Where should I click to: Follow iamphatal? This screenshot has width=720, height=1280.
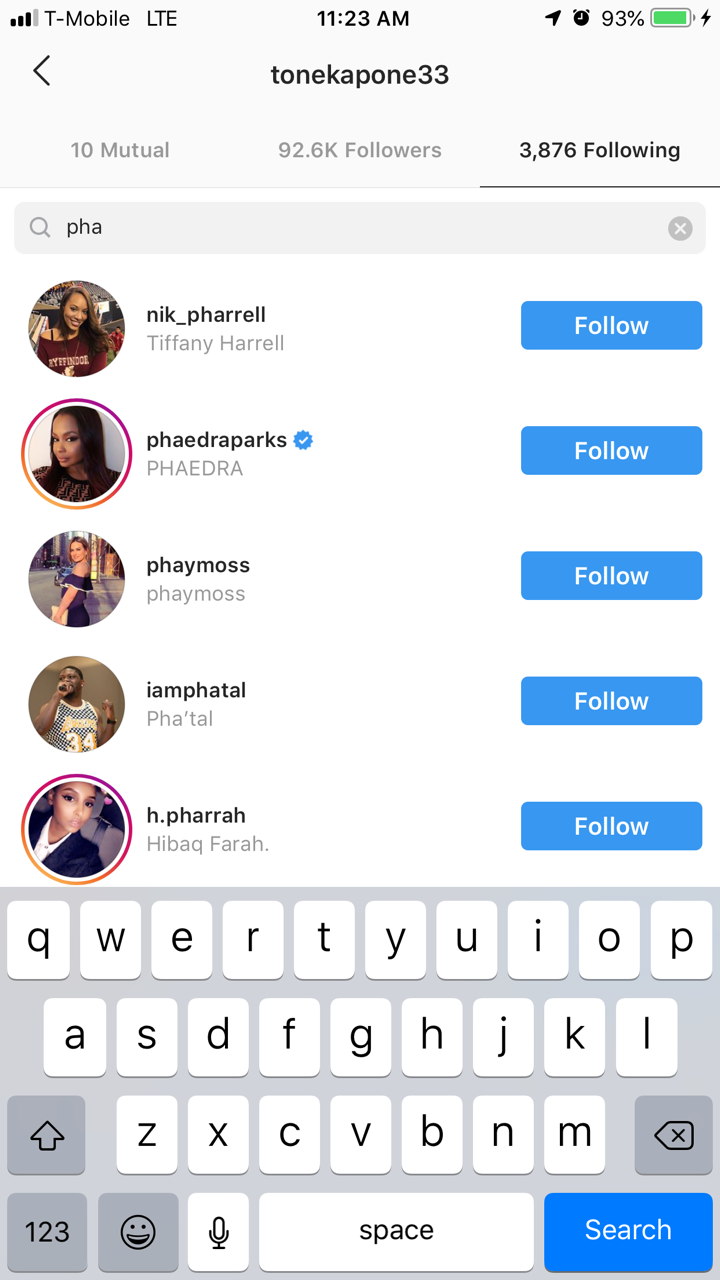coord(611,700)
